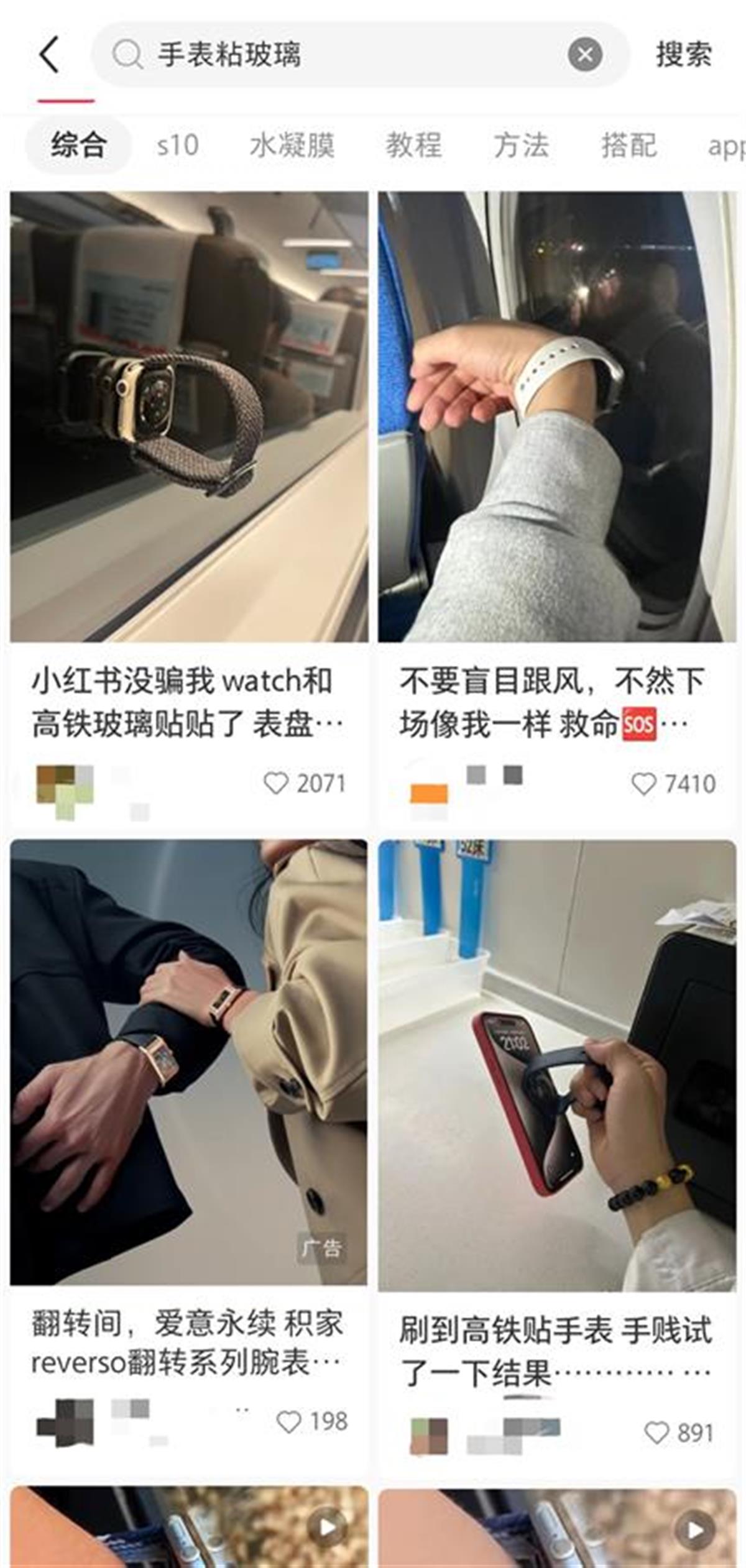Select the 方法 filter chip

[x=521, y=145]
